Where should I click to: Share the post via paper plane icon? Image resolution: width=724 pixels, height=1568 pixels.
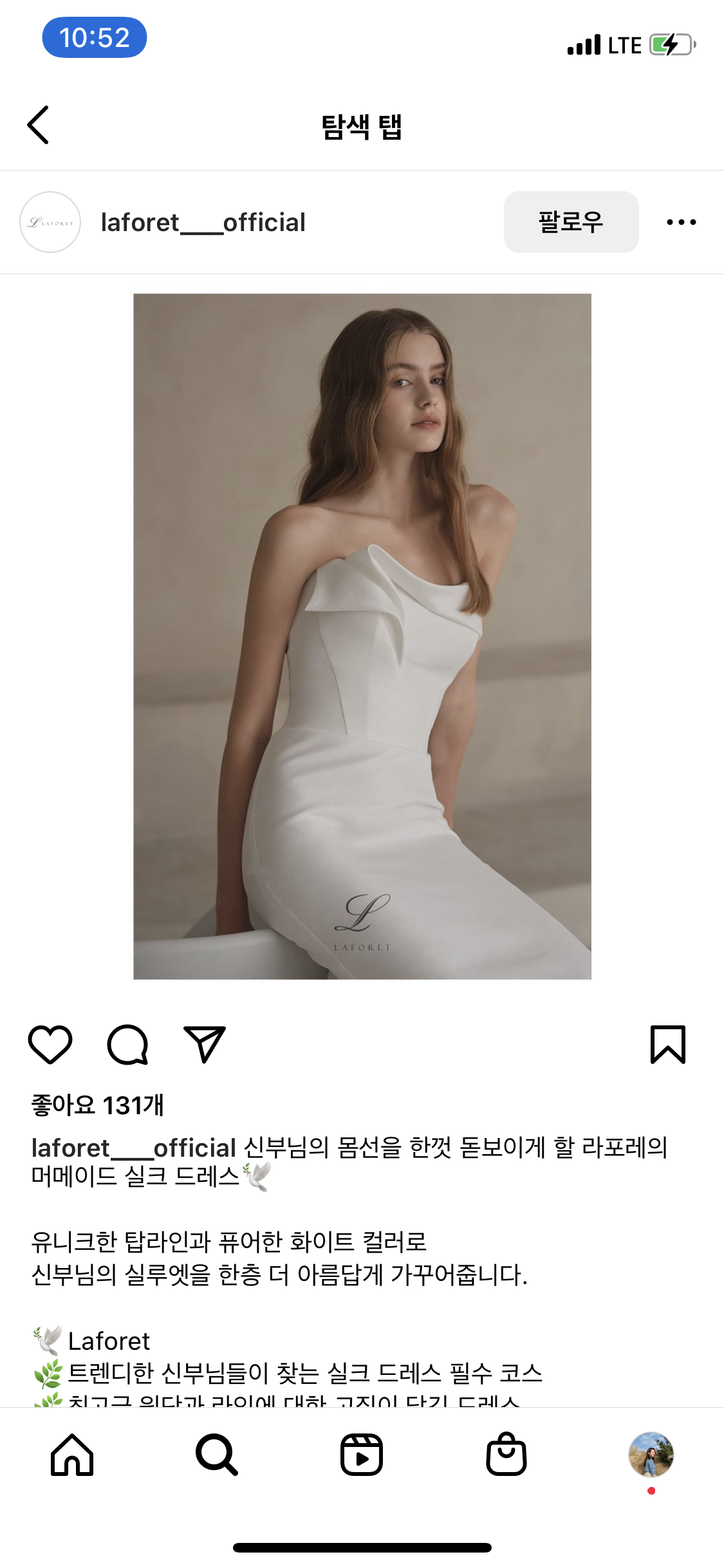(x=205, y=1044)
